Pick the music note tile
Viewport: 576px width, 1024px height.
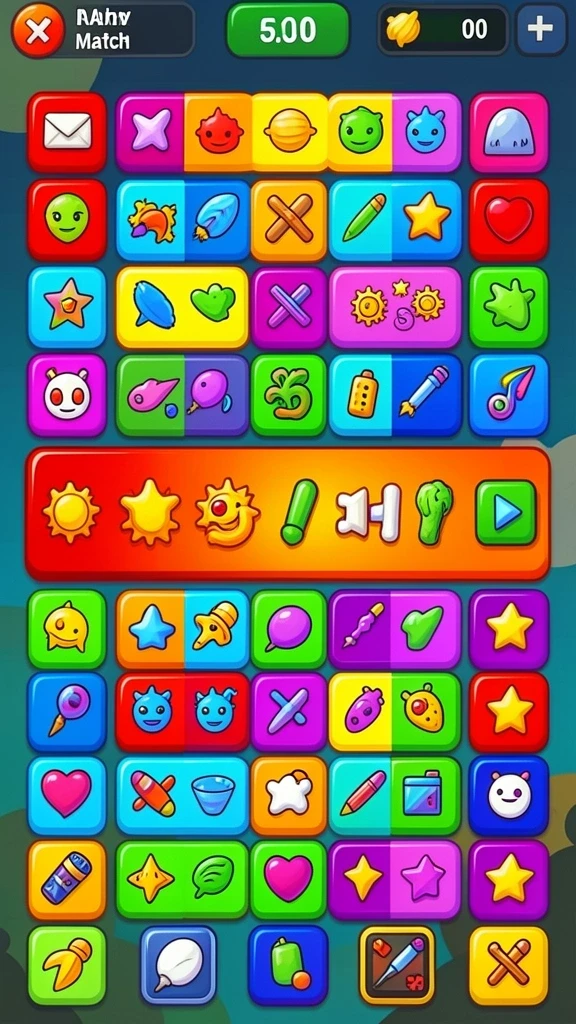point(509,394)
